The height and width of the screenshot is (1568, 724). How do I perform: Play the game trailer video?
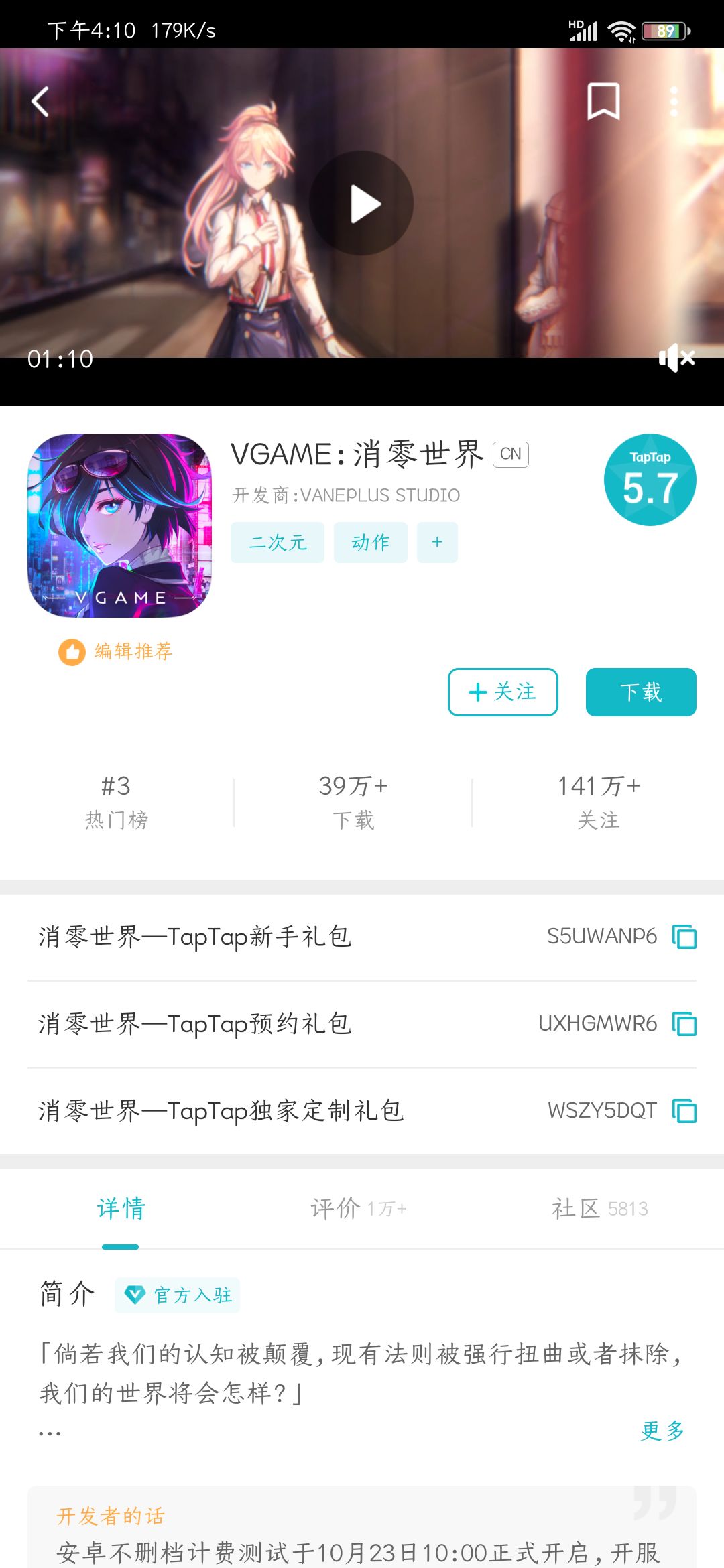361,203
